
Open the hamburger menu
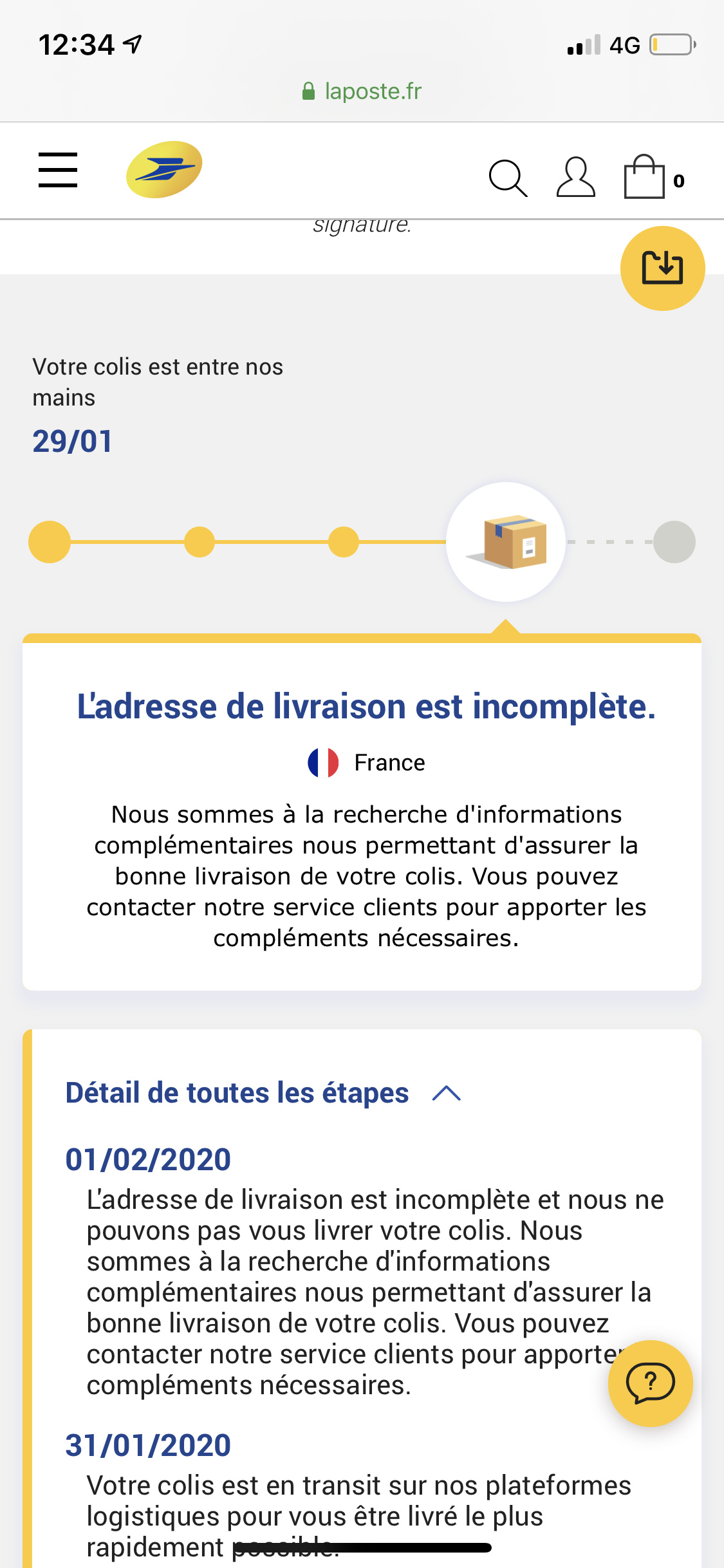point(58,170)
